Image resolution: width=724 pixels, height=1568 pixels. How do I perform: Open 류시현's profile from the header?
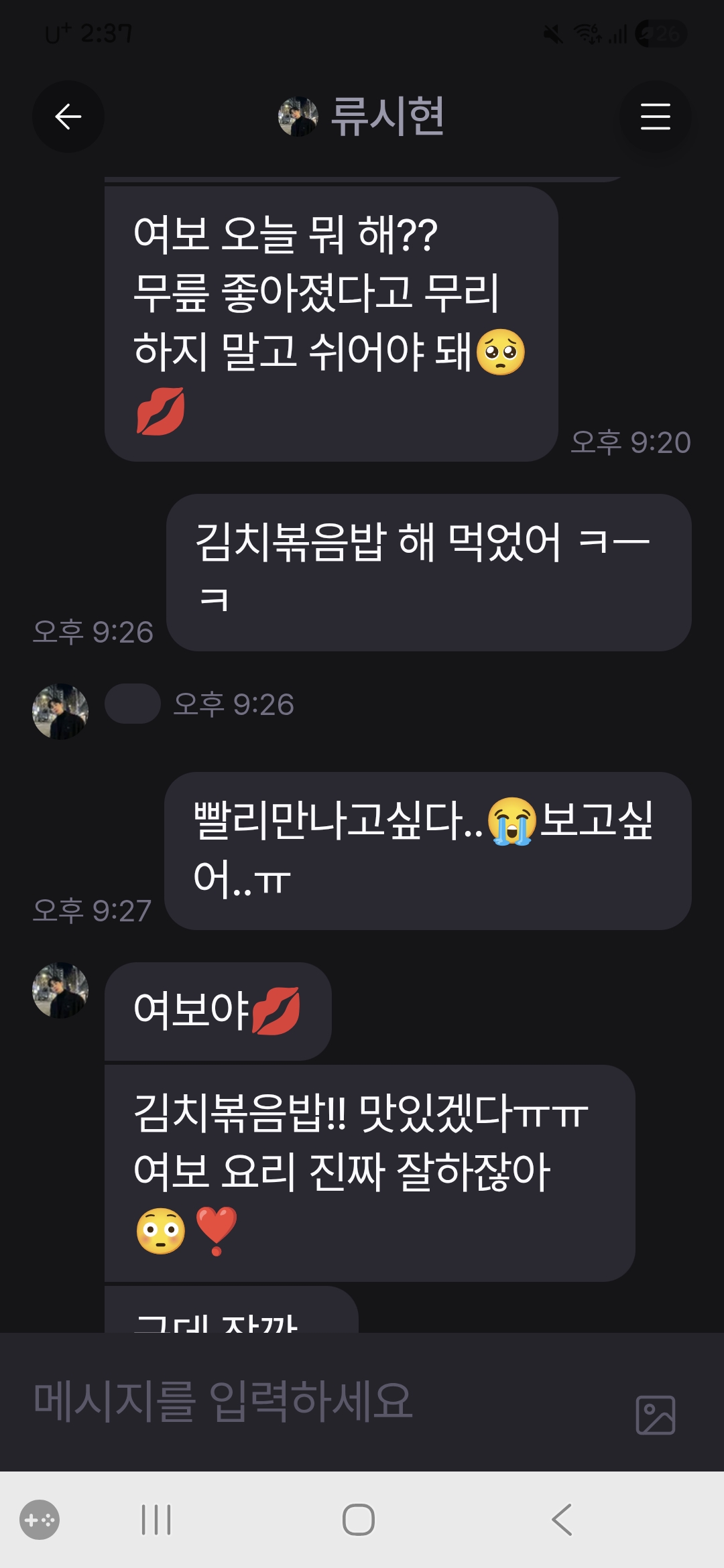pos(362,117)
